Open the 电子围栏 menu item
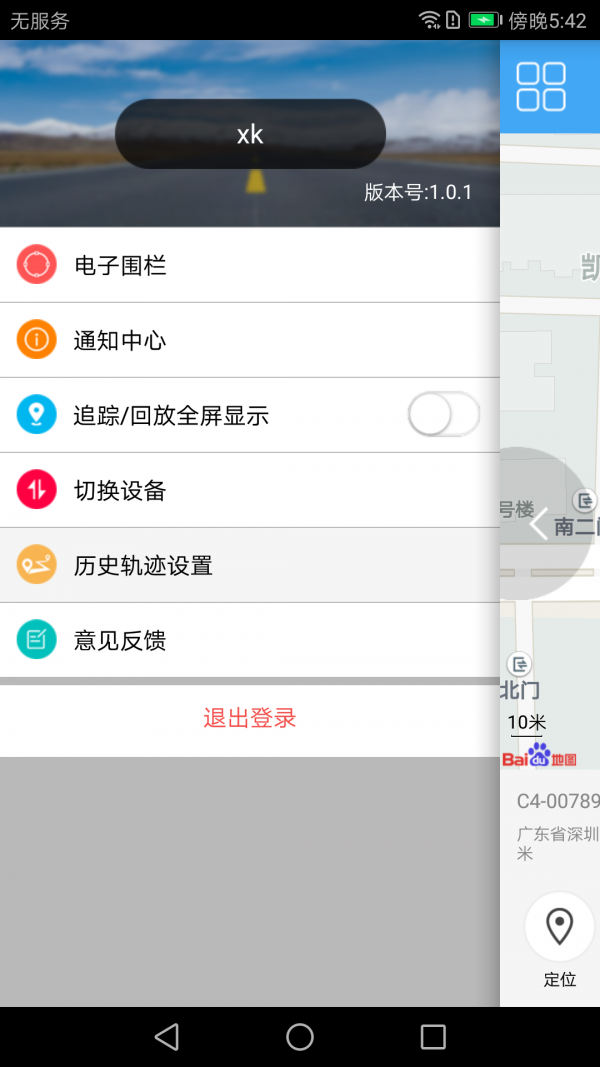Viewport: 600px width, 1067px height. pos(250,265)
